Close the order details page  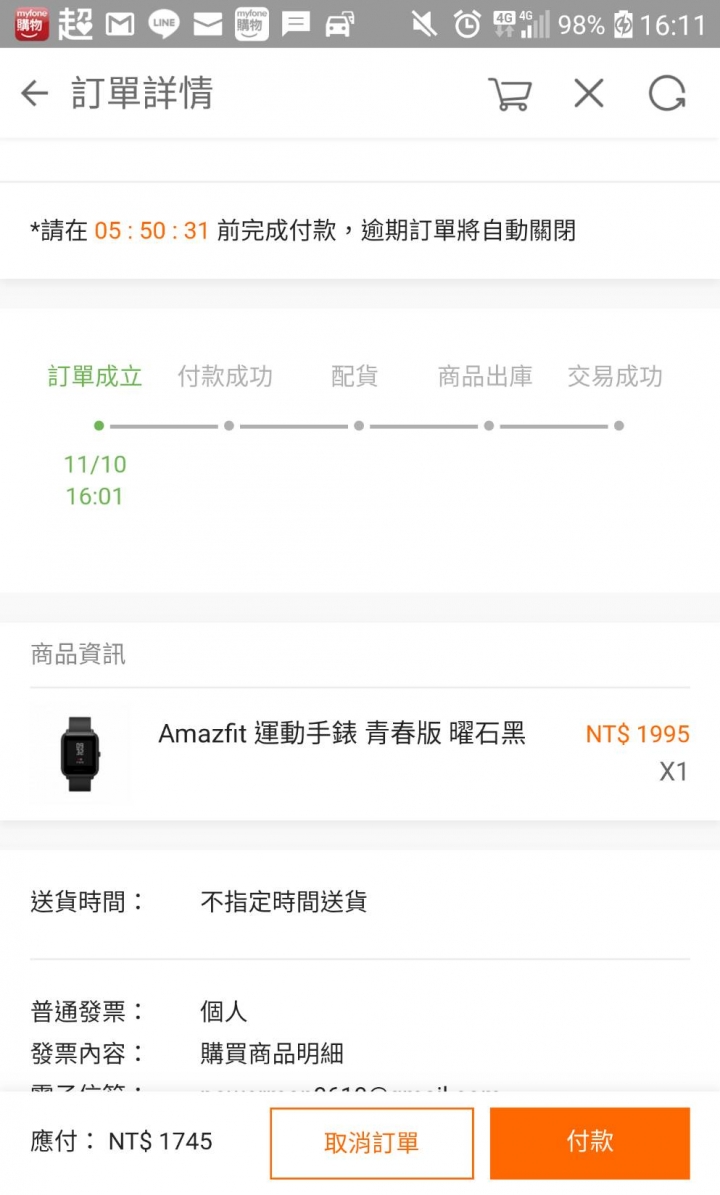tap(589, 94)
